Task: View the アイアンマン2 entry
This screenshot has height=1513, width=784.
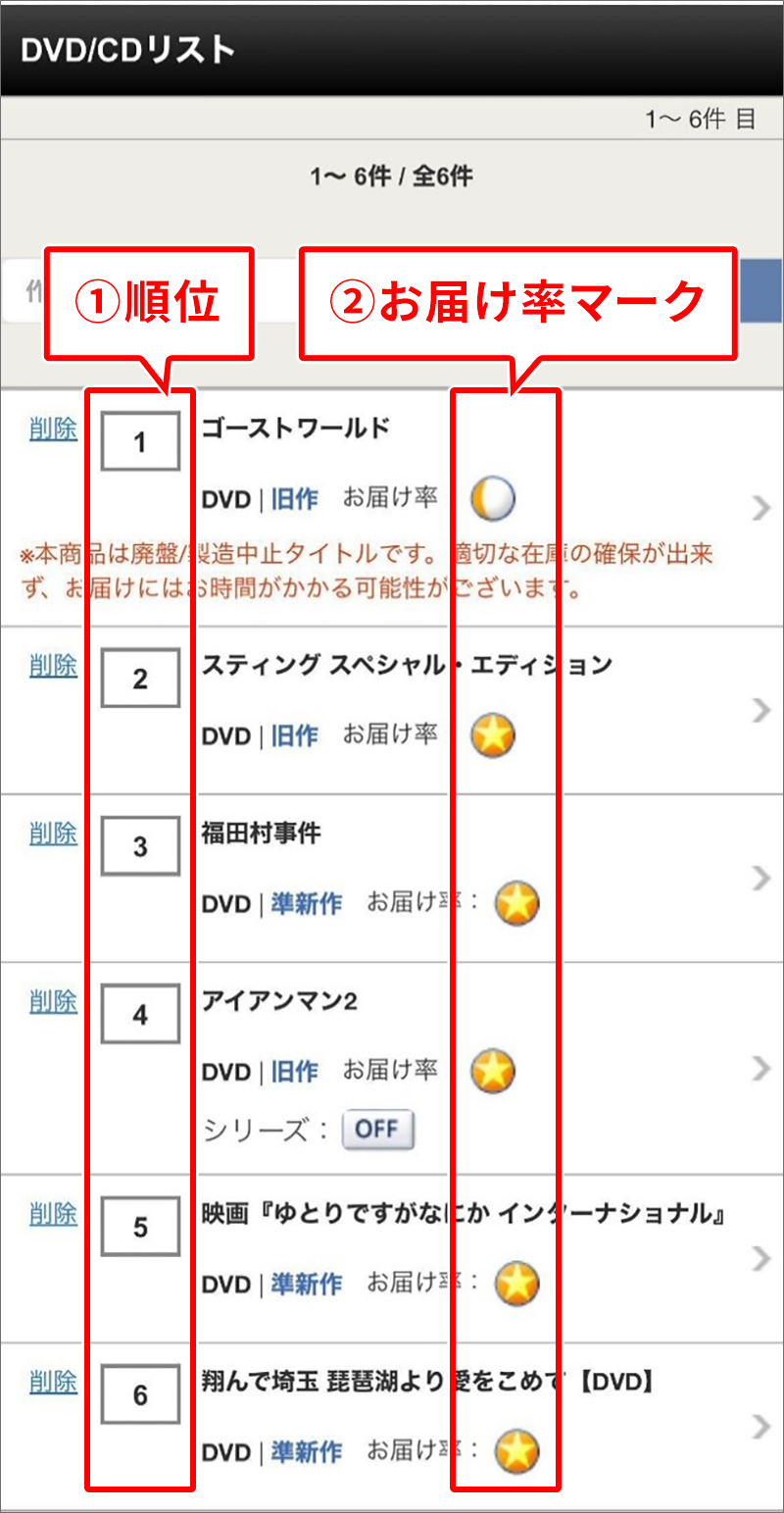Action: click(x=760, y=1067)
